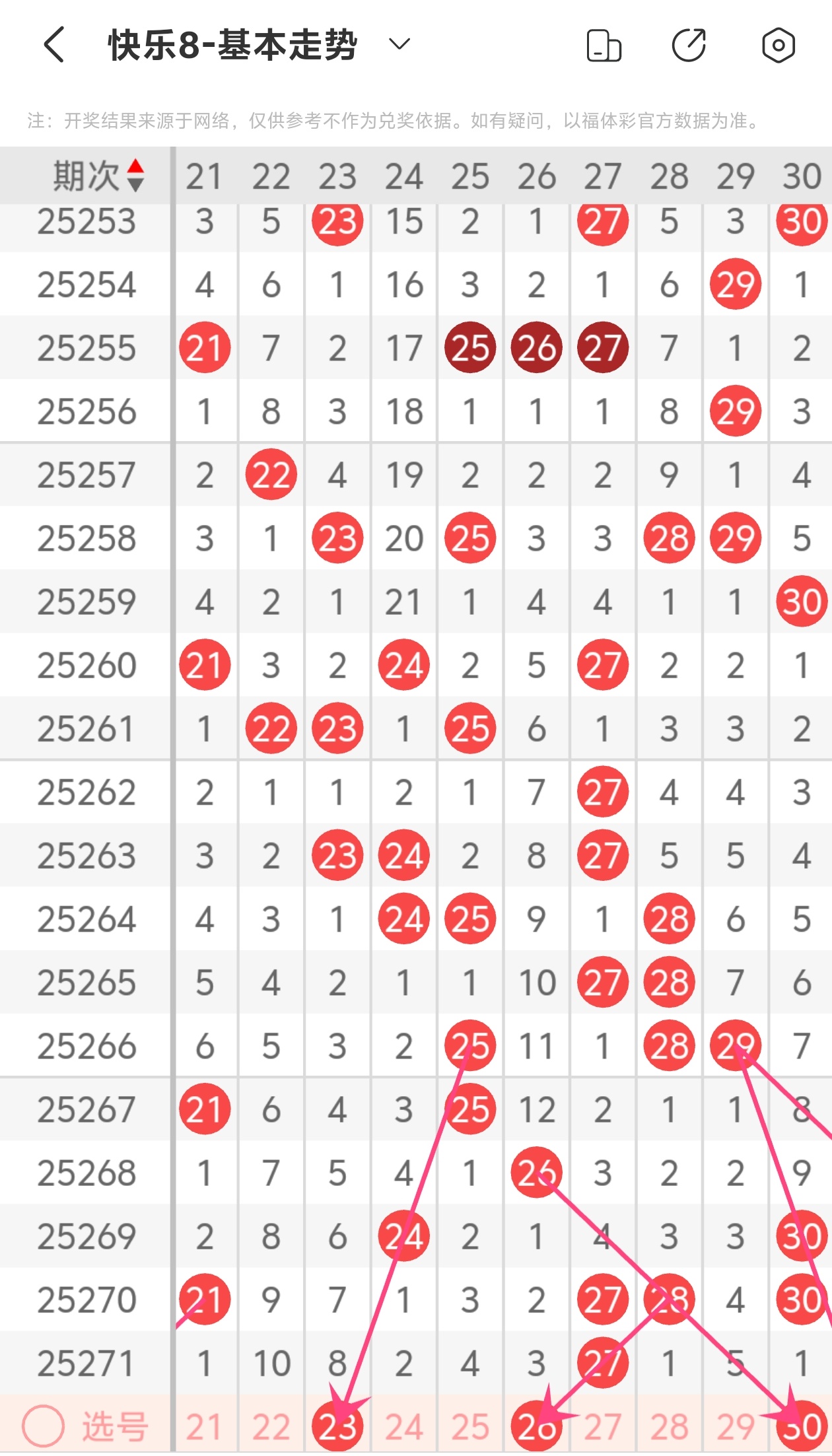Select number 21 in the 选号 row
Screen dimensions: 832x1456
coord(204,1427)
